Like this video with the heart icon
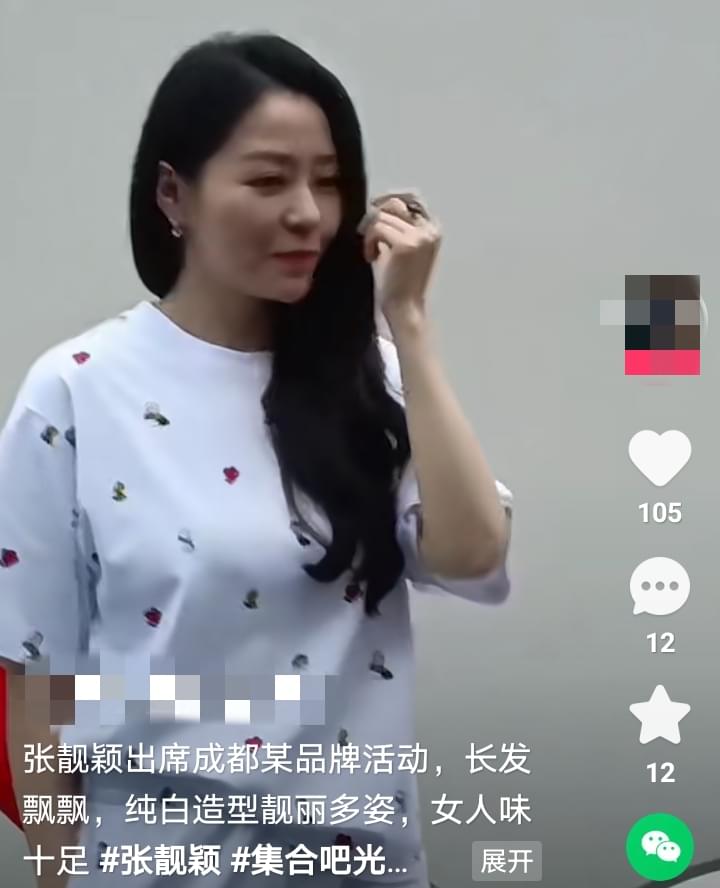This screenshot has height=888, width=720. pyautogui.click(x=659, y=459)
